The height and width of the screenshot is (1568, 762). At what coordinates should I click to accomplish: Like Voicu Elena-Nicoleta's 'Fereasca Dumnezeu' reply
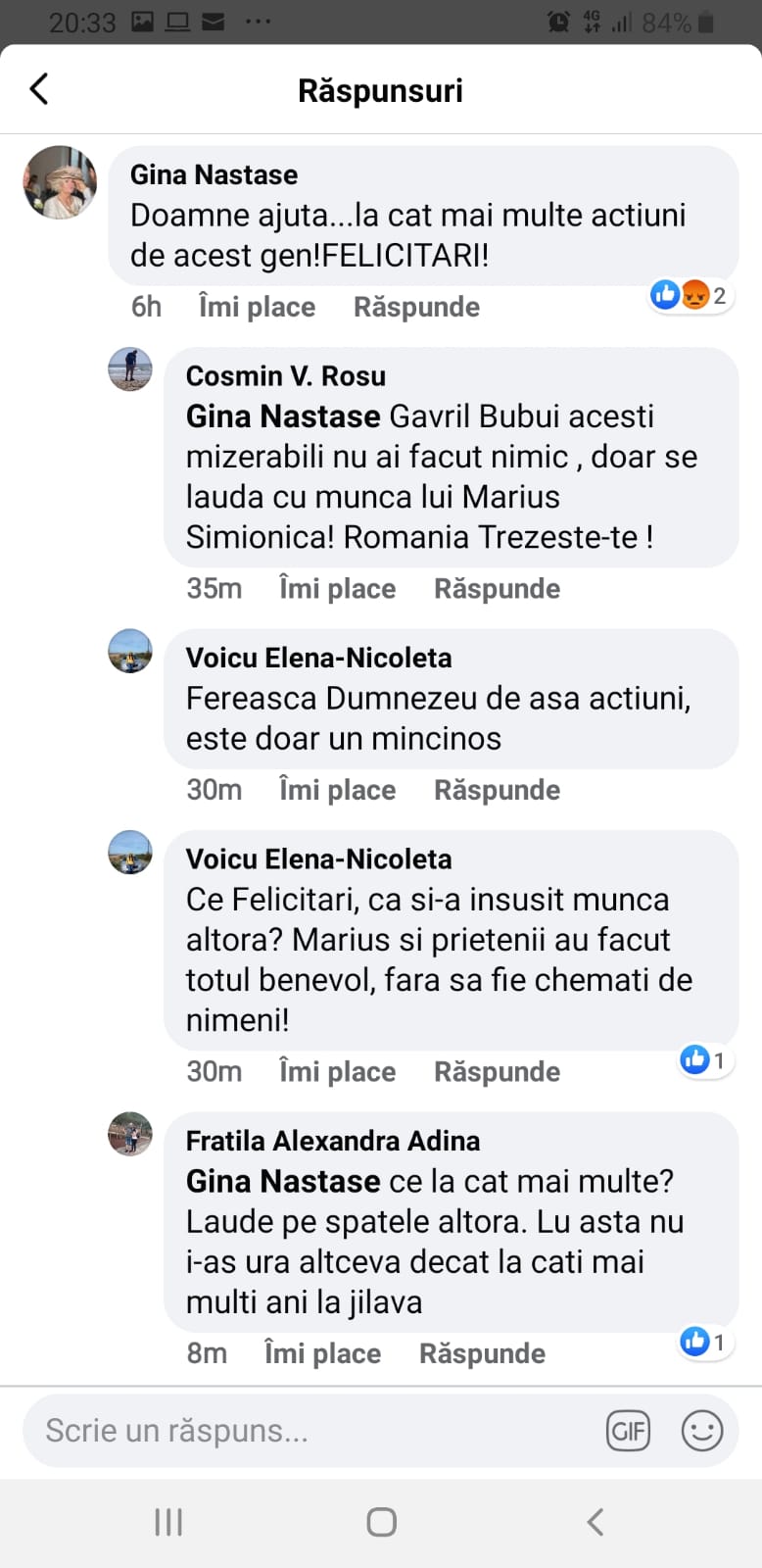337,790
